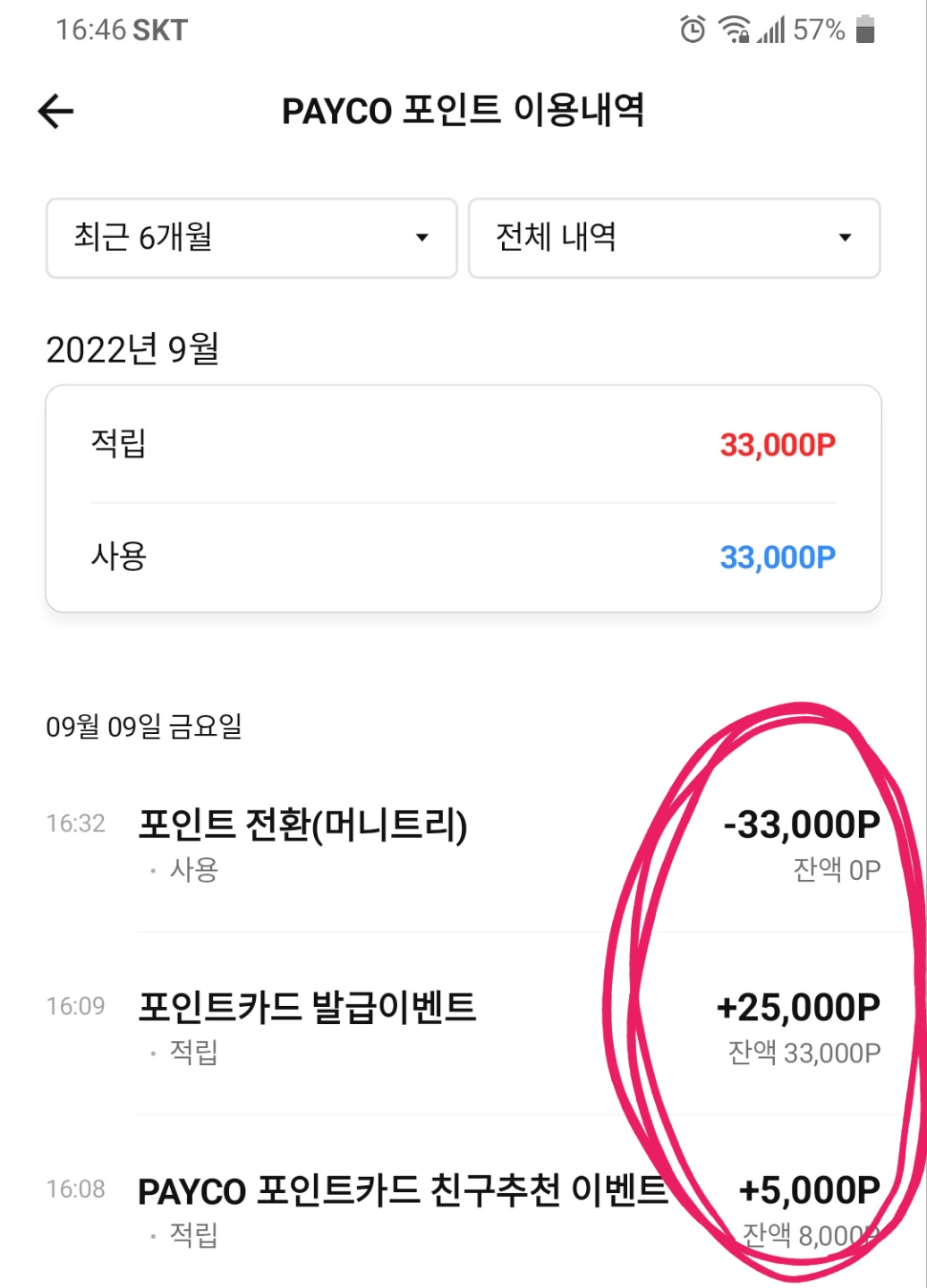Go back using the top-left arrow
This screenshot has height=1288, width=927.
[x=55, y=112]
